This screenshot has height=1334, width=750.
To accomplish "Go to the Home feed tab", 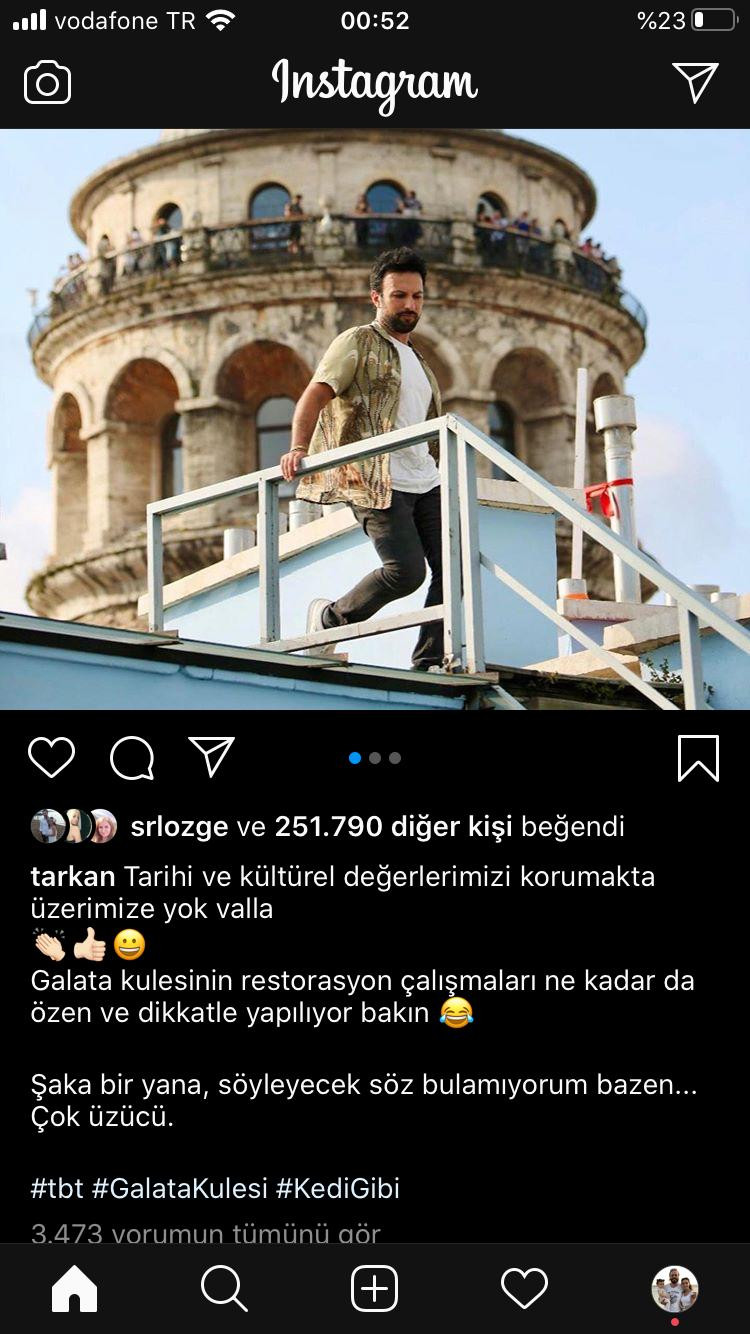I will click(x=73, y=1289).
